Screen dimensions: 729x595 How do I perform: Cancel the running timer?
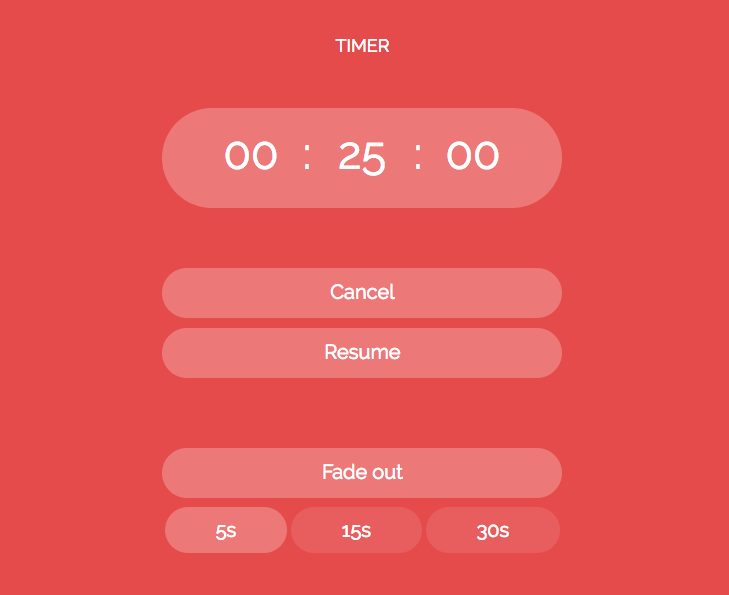click(361, 292)
